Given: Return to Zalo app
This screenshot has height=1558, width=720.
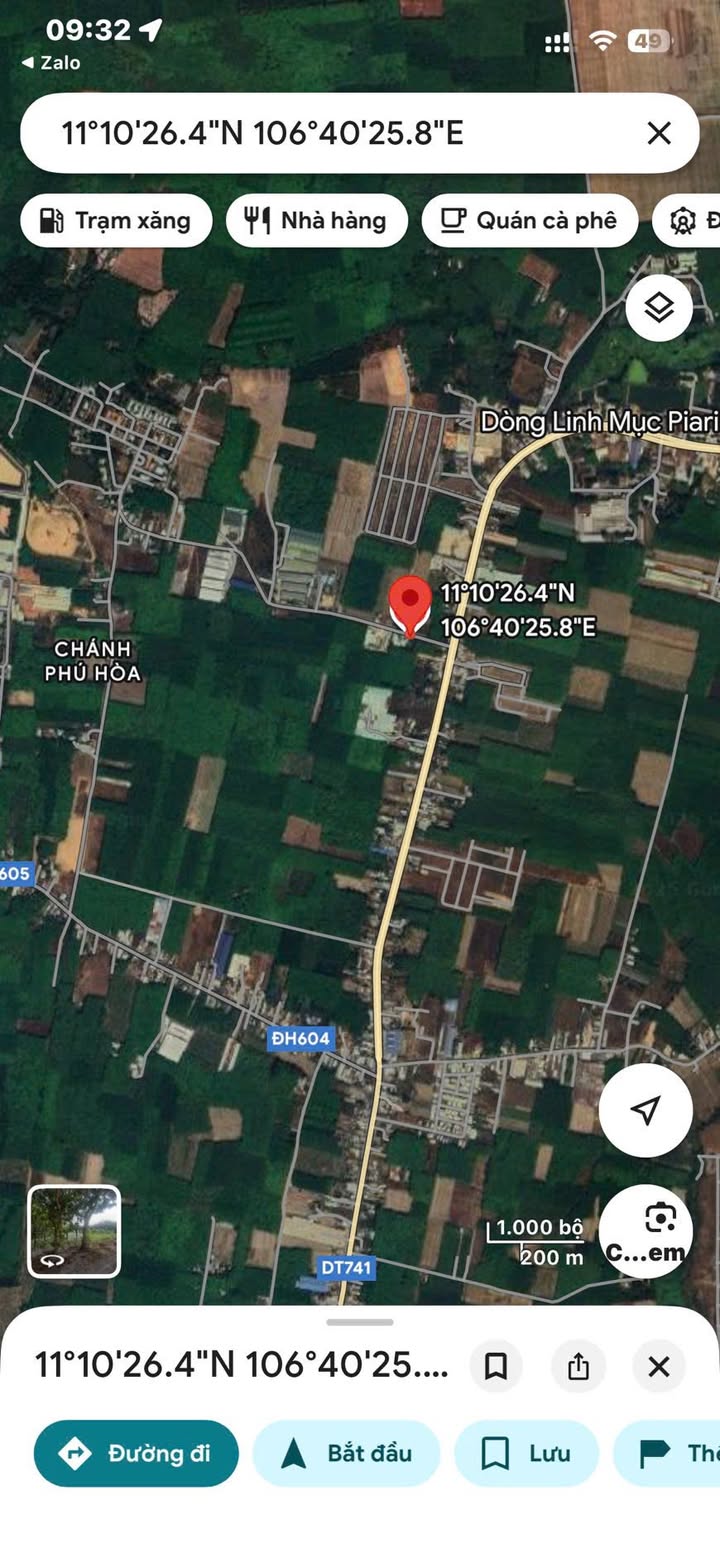Looking at the screenshot, I should (51, 63).
